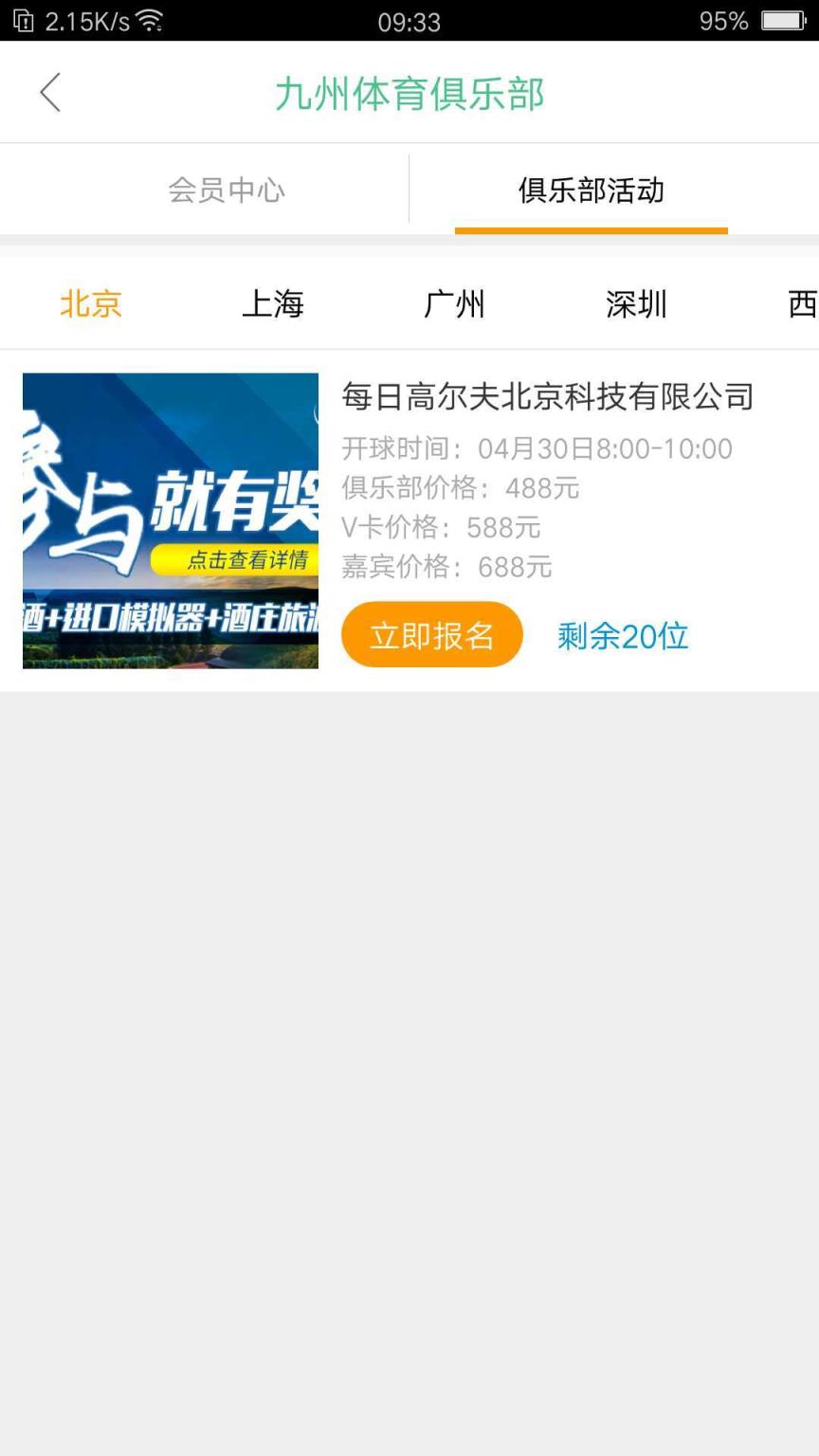
Task: Open the 会员中心 tab
Action: (227, 189)
